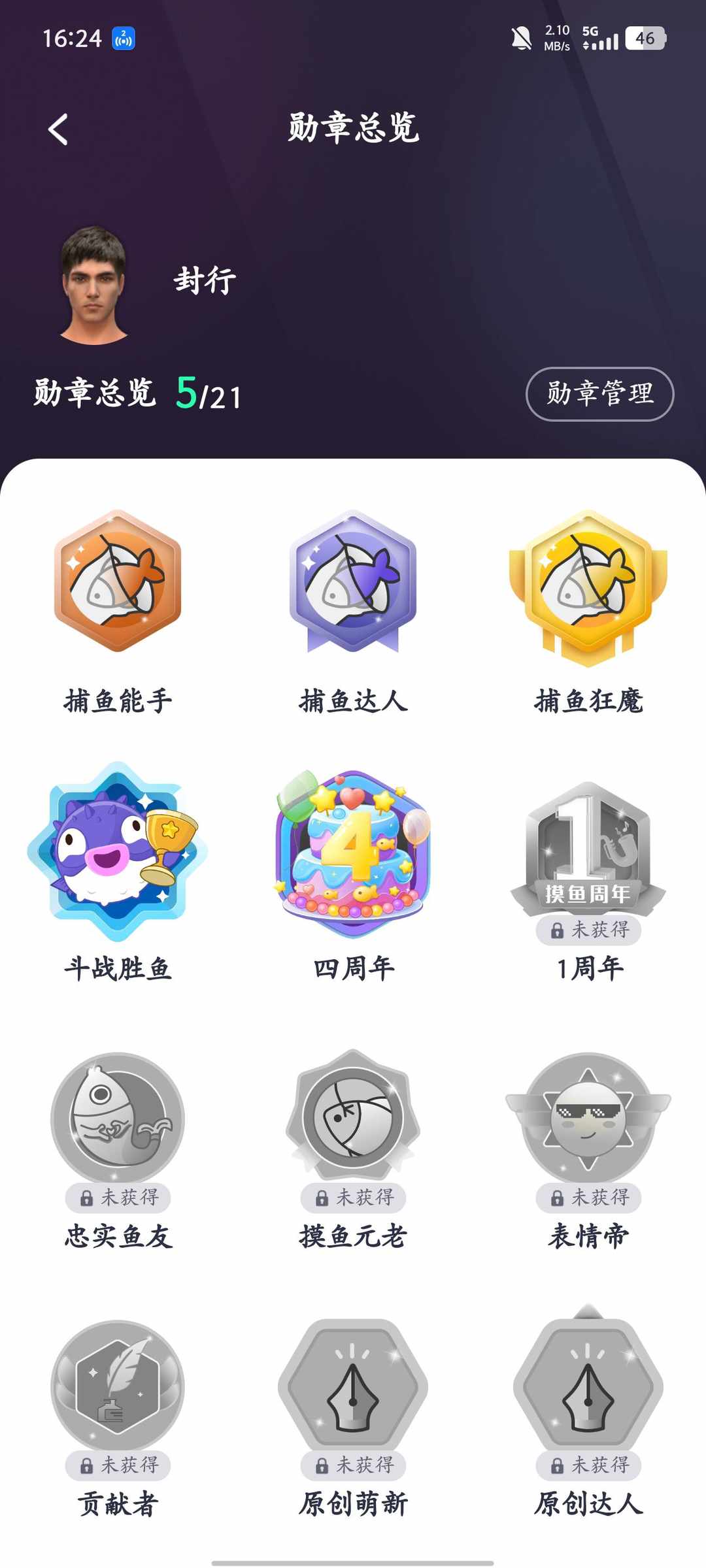
Task: View the locked 表情帝 badge
Action: point(588,1119)
